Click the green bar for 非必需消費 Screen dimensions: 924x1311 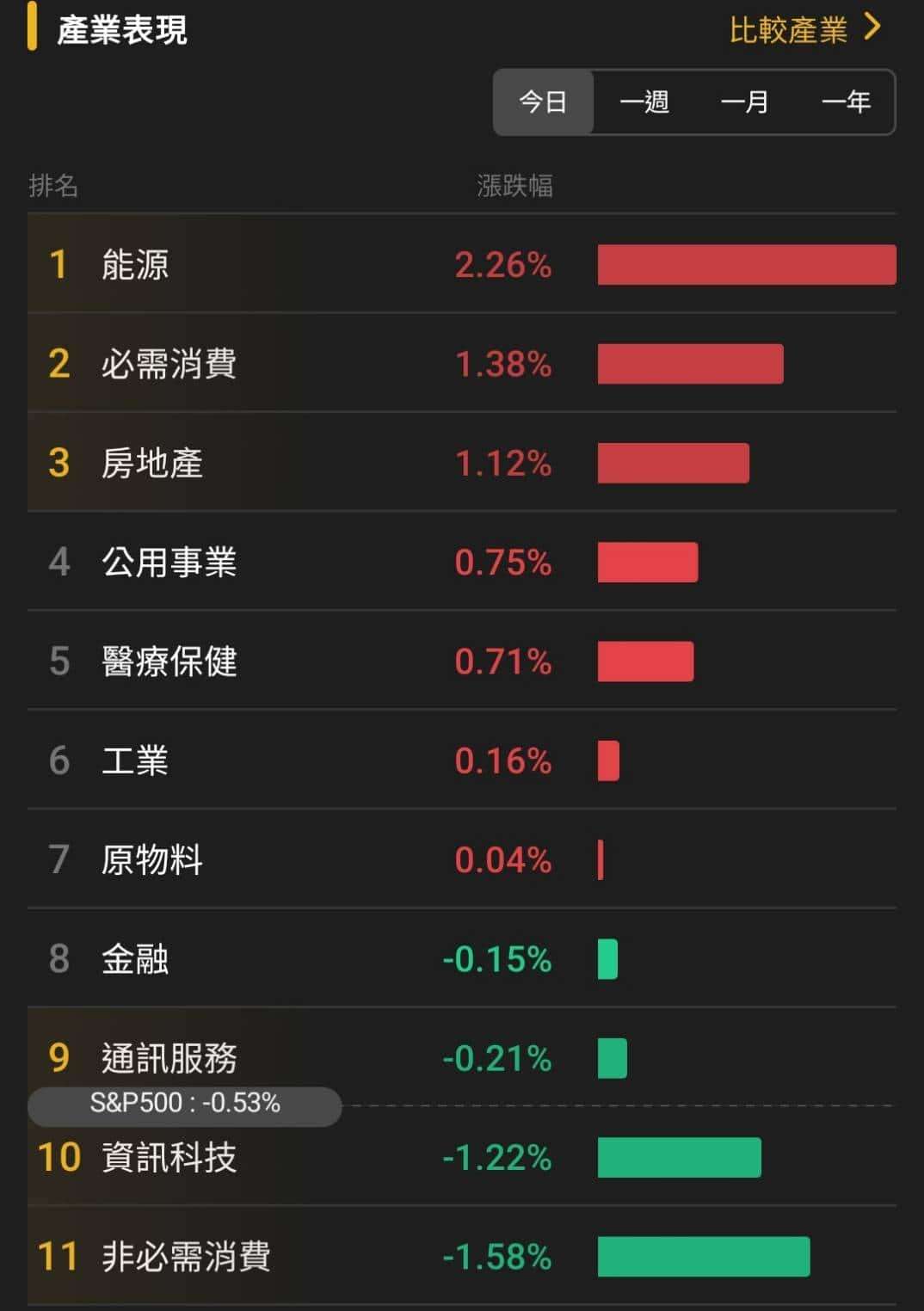coord(704,1258)
